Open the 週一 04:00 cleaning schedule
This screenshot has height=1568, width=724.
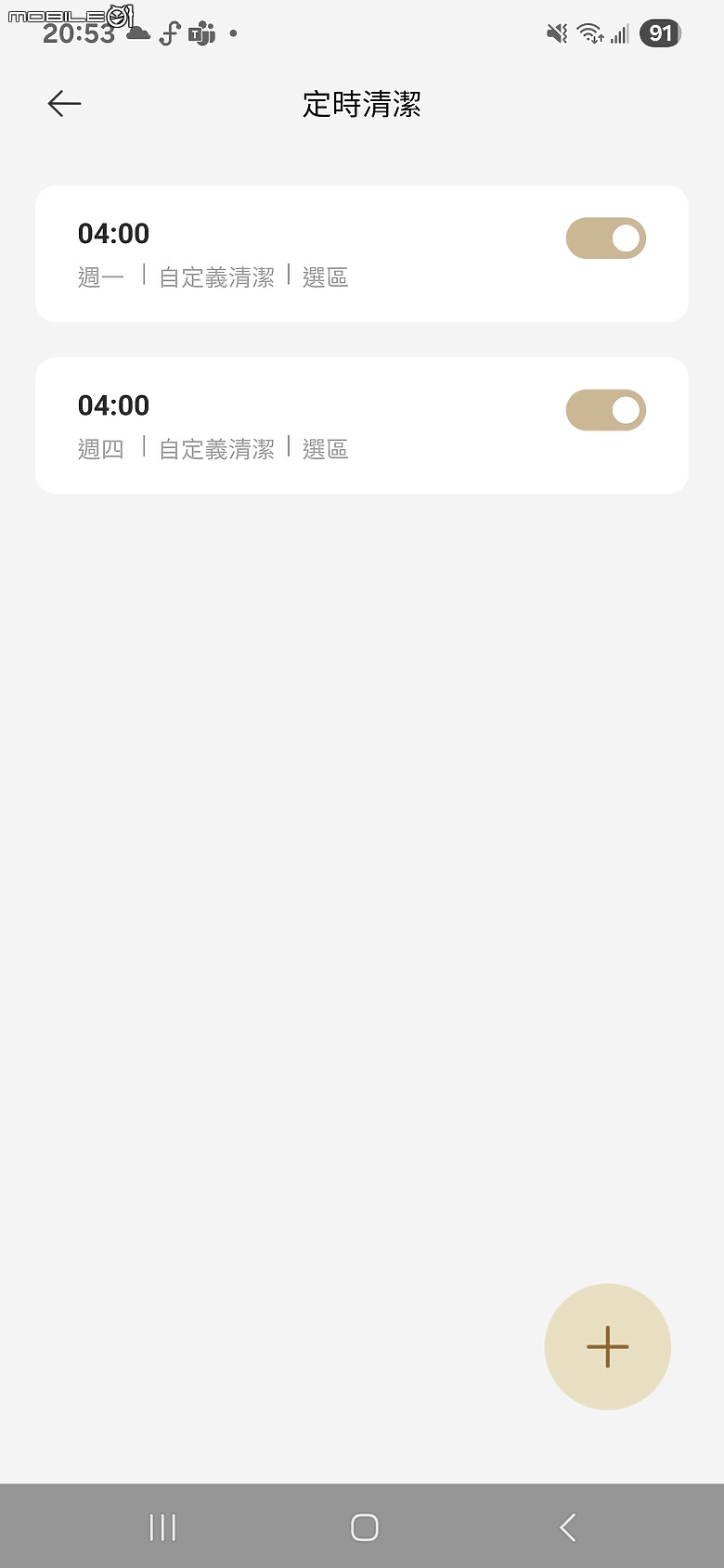tap(362, 254)
